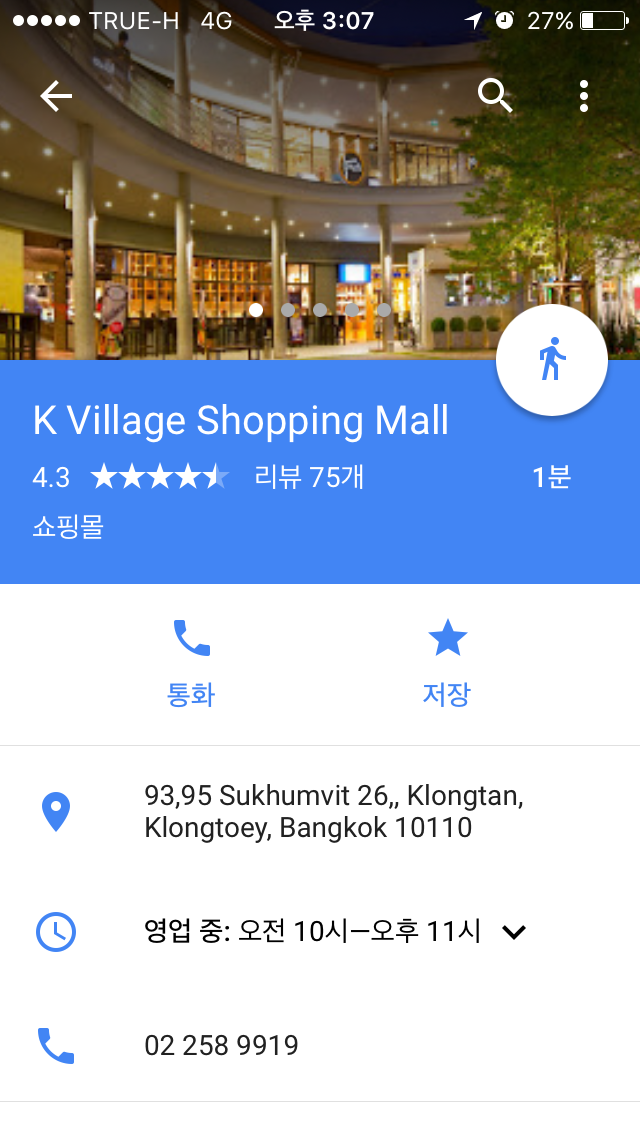Open the search magnifier icon
This screenshot has width=640, height=1136.
point(495,96)
